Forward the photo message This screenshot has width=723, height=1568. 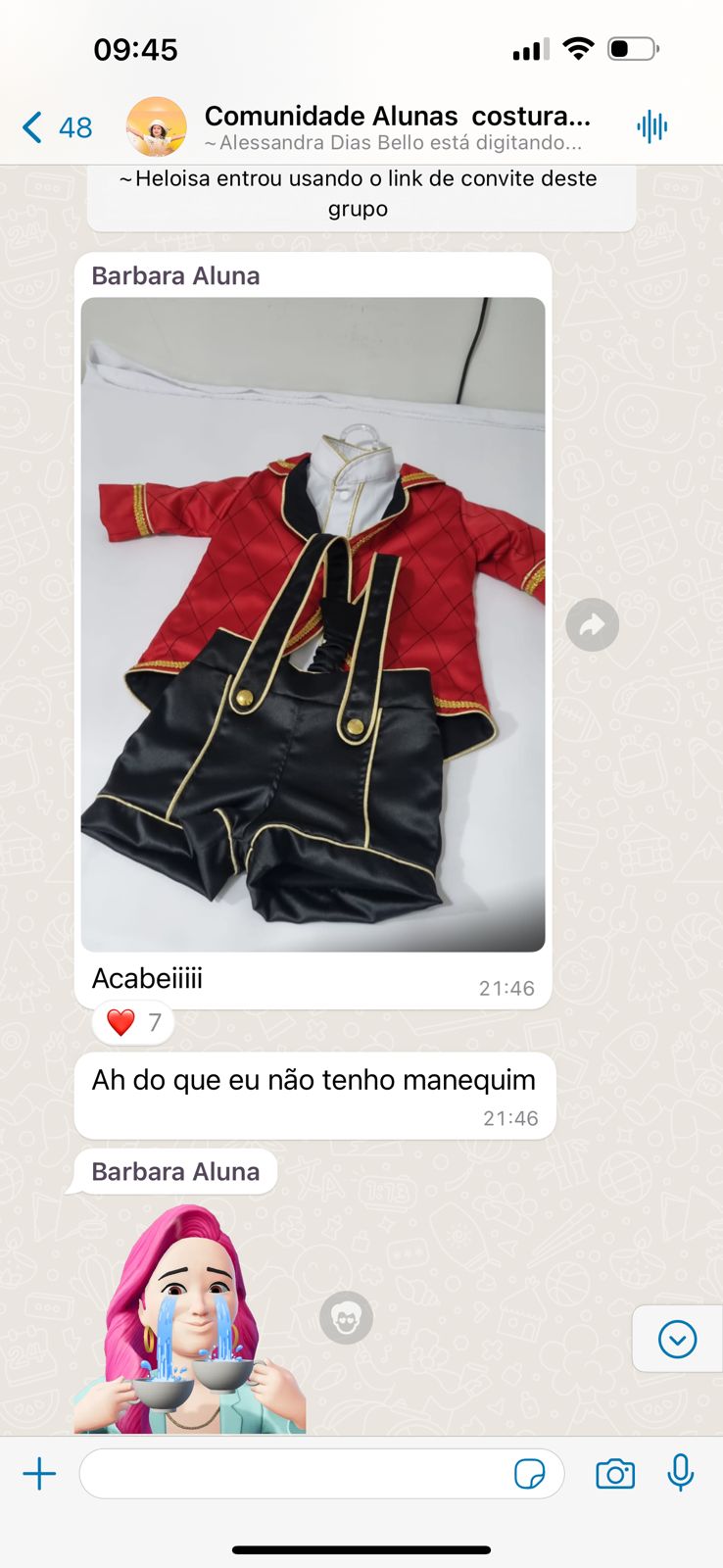coord(592,624)
